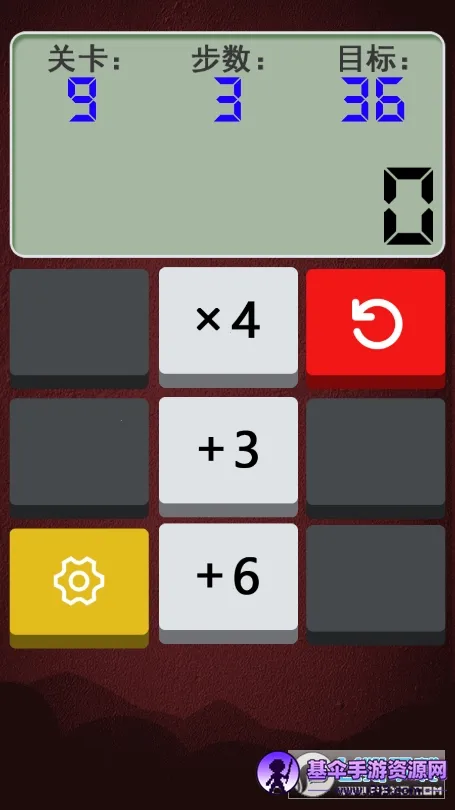Reset the level with the red undo button

coord(375,328)
